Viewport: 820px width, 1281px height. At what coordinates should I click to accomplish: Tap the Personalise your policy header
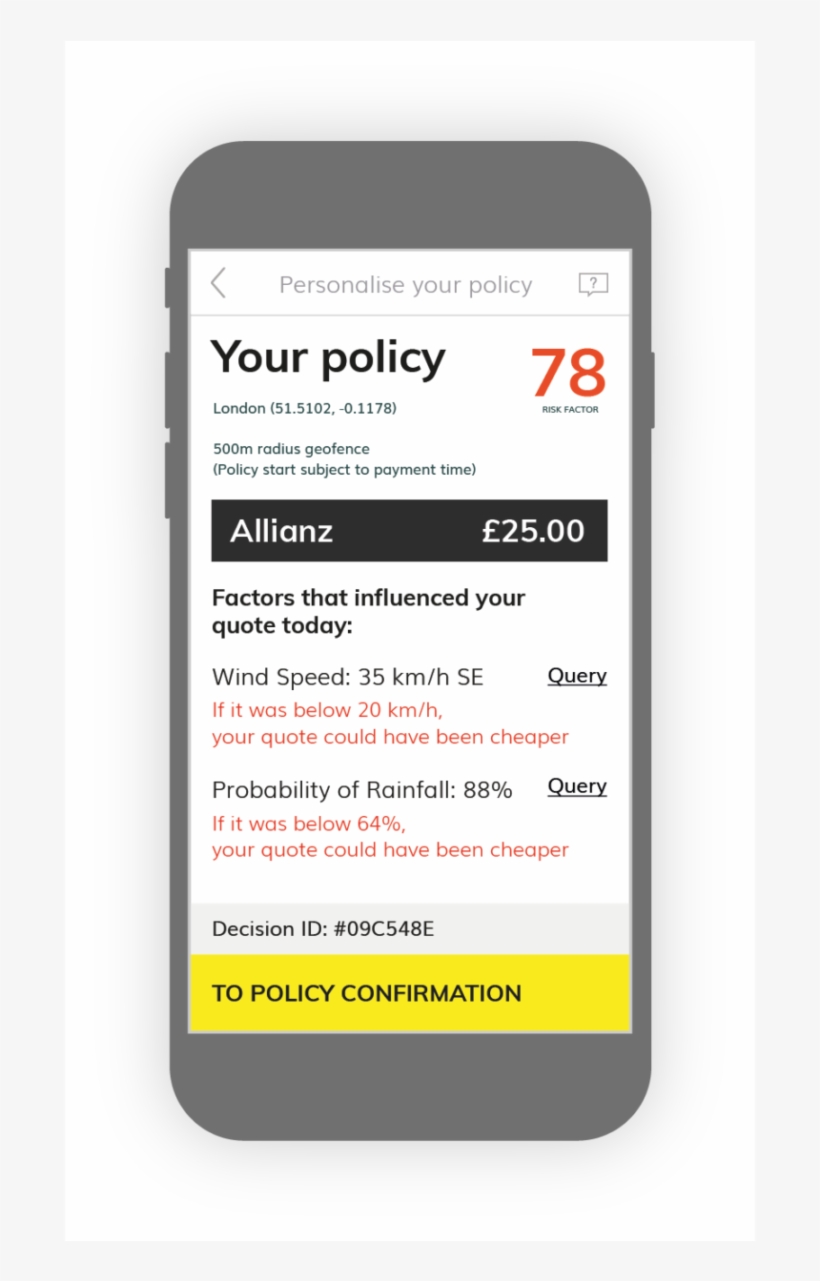coord(405,285)
